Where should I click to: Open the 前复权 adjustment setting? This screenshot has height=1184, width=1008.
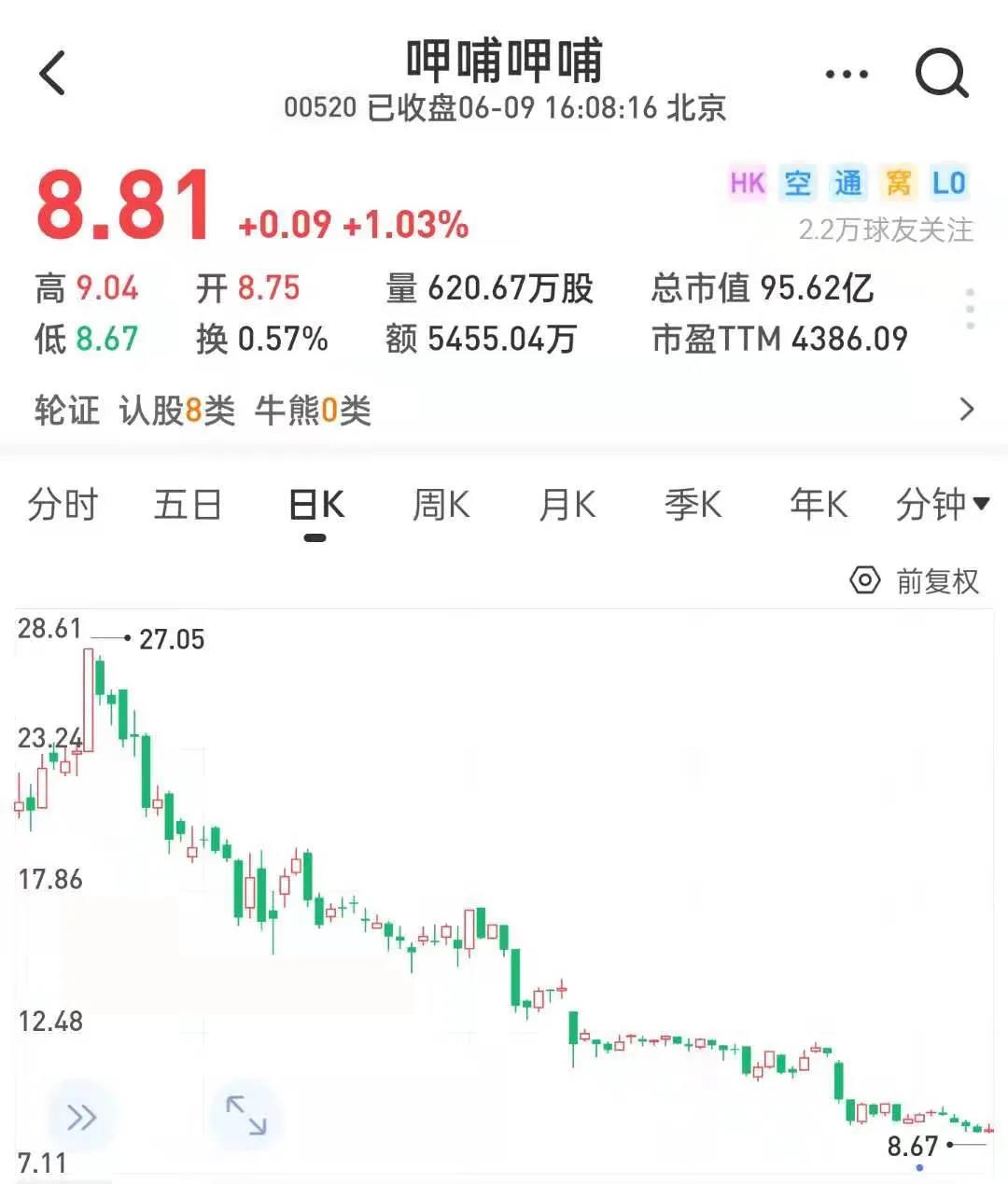915,581
